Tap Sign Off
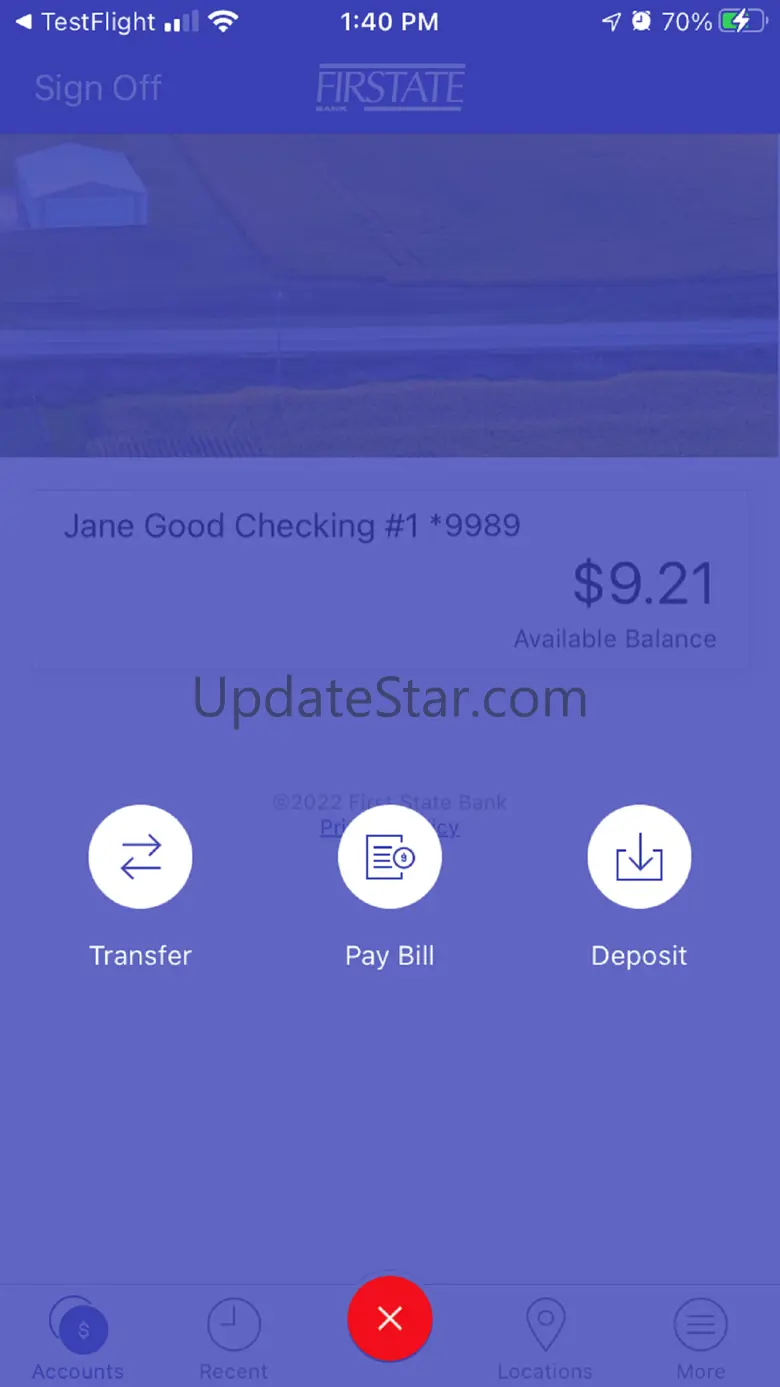This screenshot has height=1387, width=780. pos(98,88)
